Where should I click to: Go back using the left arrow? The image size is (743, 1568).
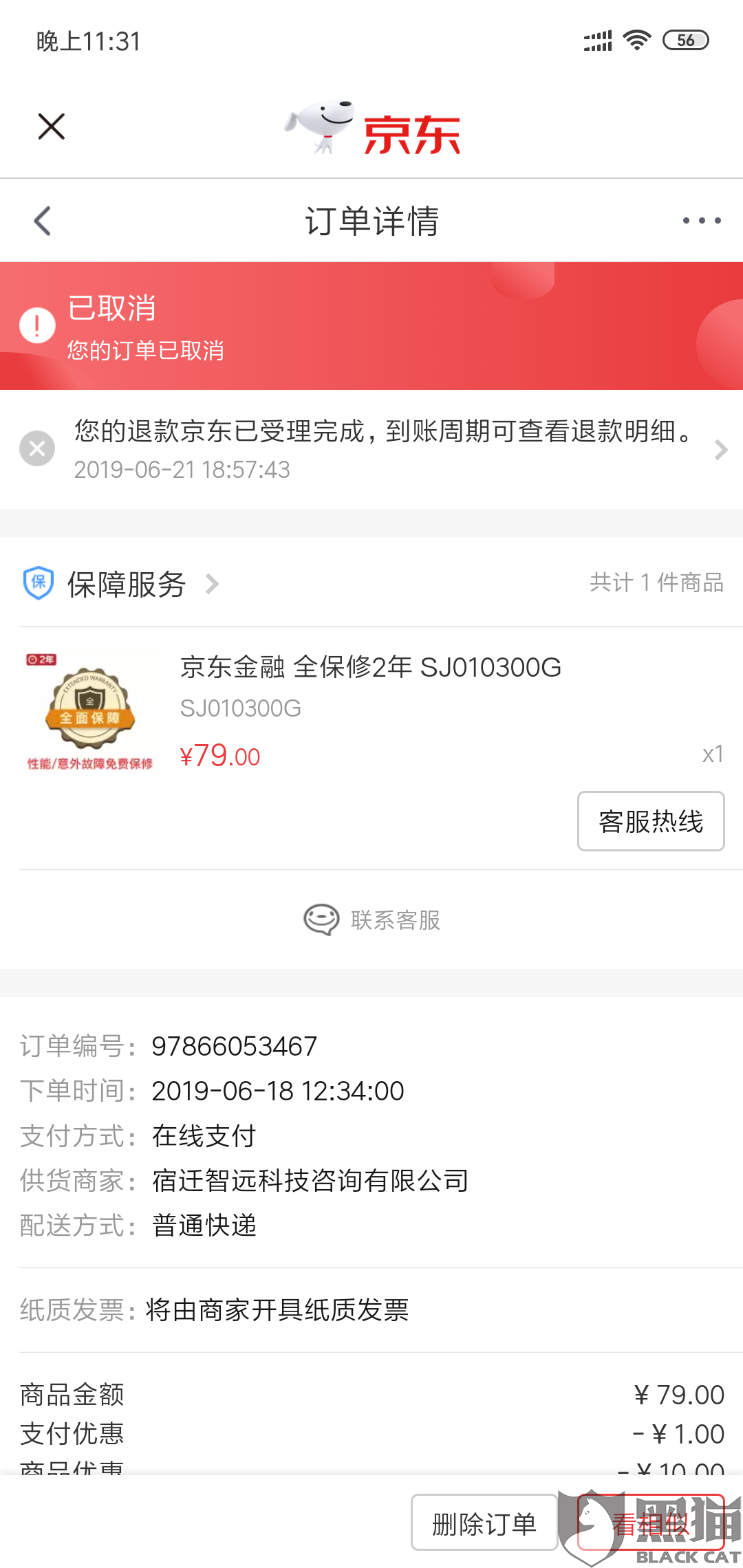coord(41,220)
